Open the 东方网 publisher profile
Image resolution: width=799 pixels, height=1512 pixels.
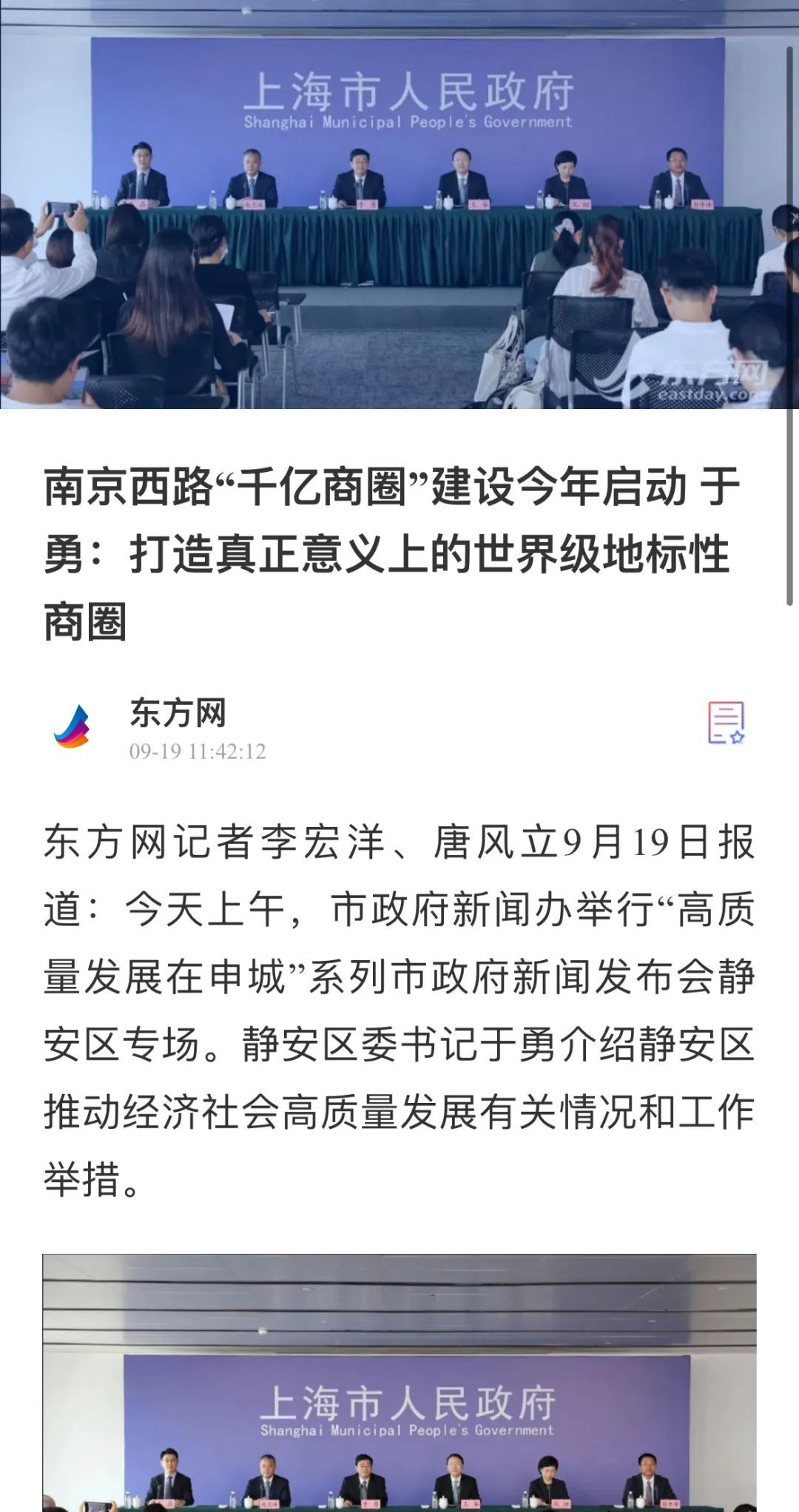[177, 713]
